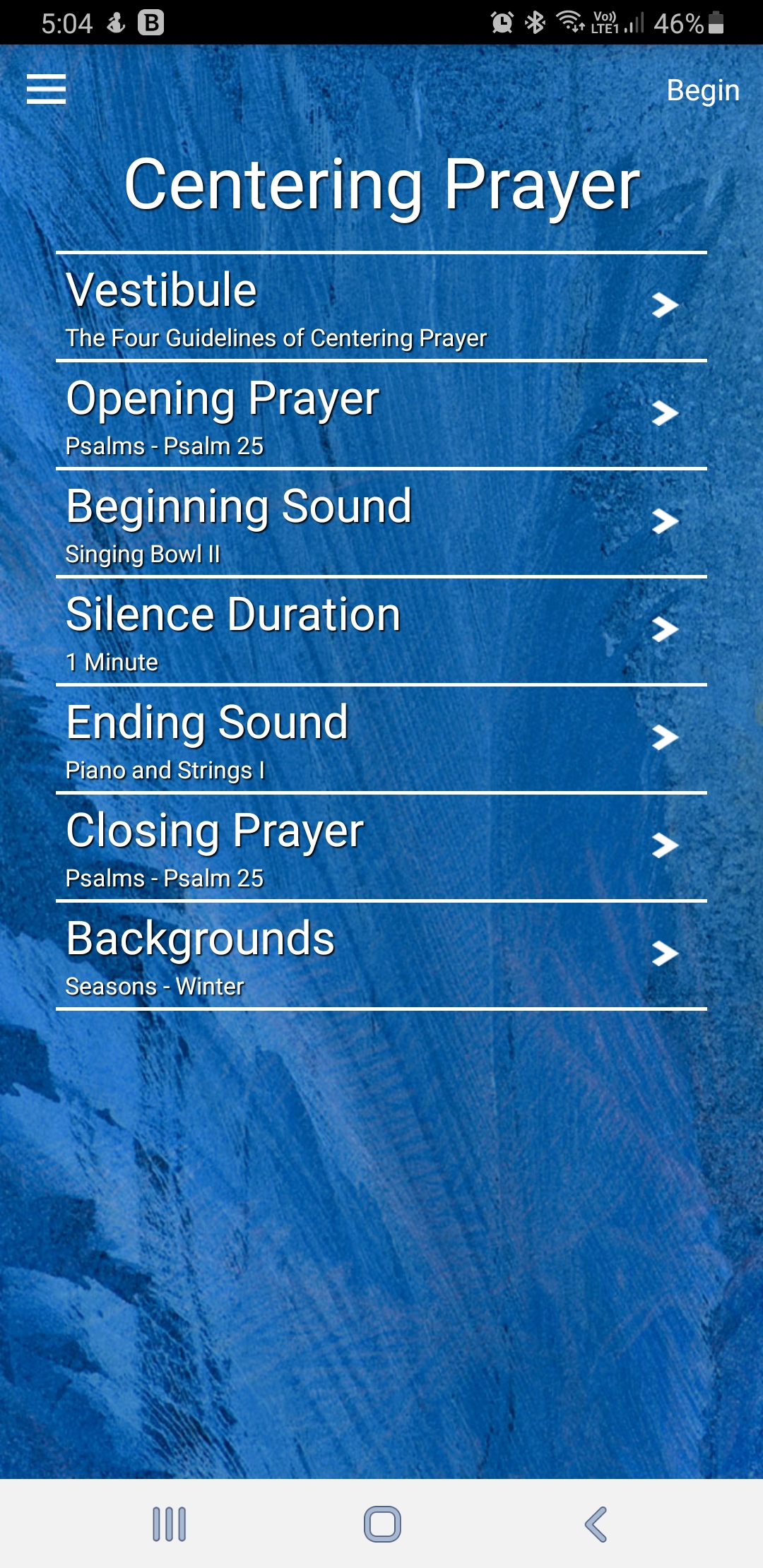Choose a different Opening Prayer
Screen dimensions: 763x1568
tap(381, 415)
